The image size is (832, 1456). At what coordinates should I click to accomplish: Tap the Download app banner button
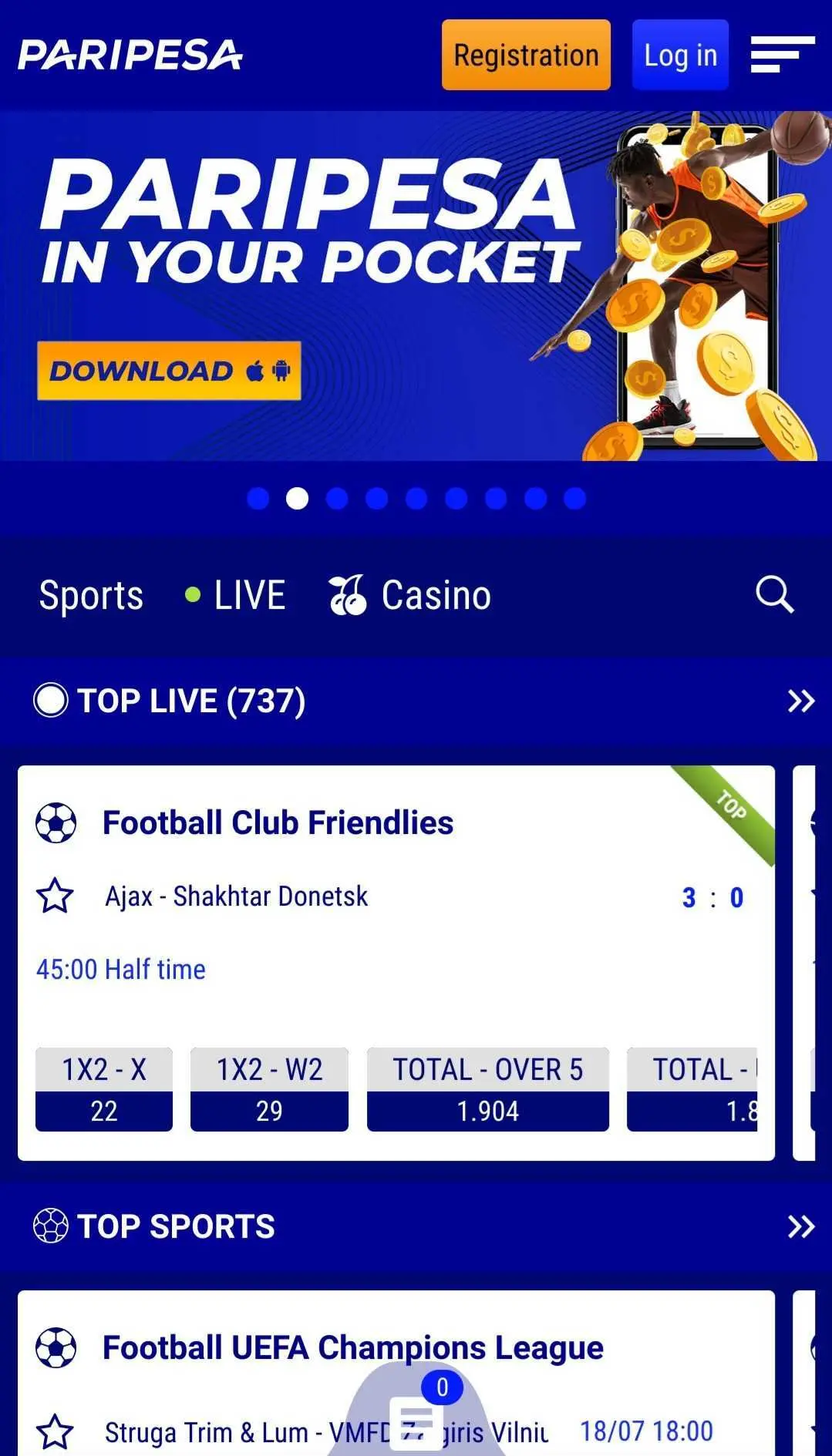[169, 371]
